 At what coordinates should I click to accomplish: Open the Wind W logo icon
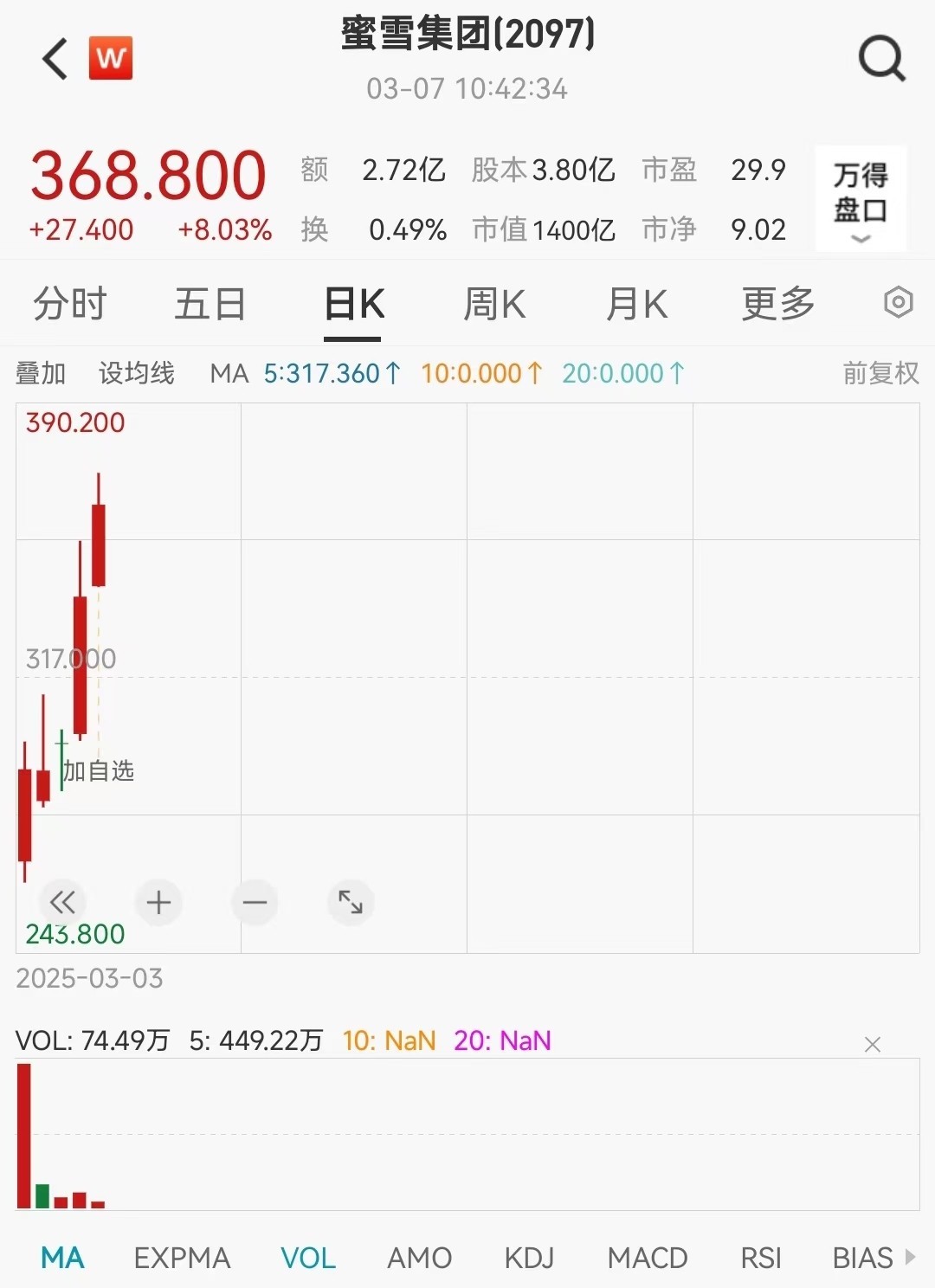(x=110, y=58)
